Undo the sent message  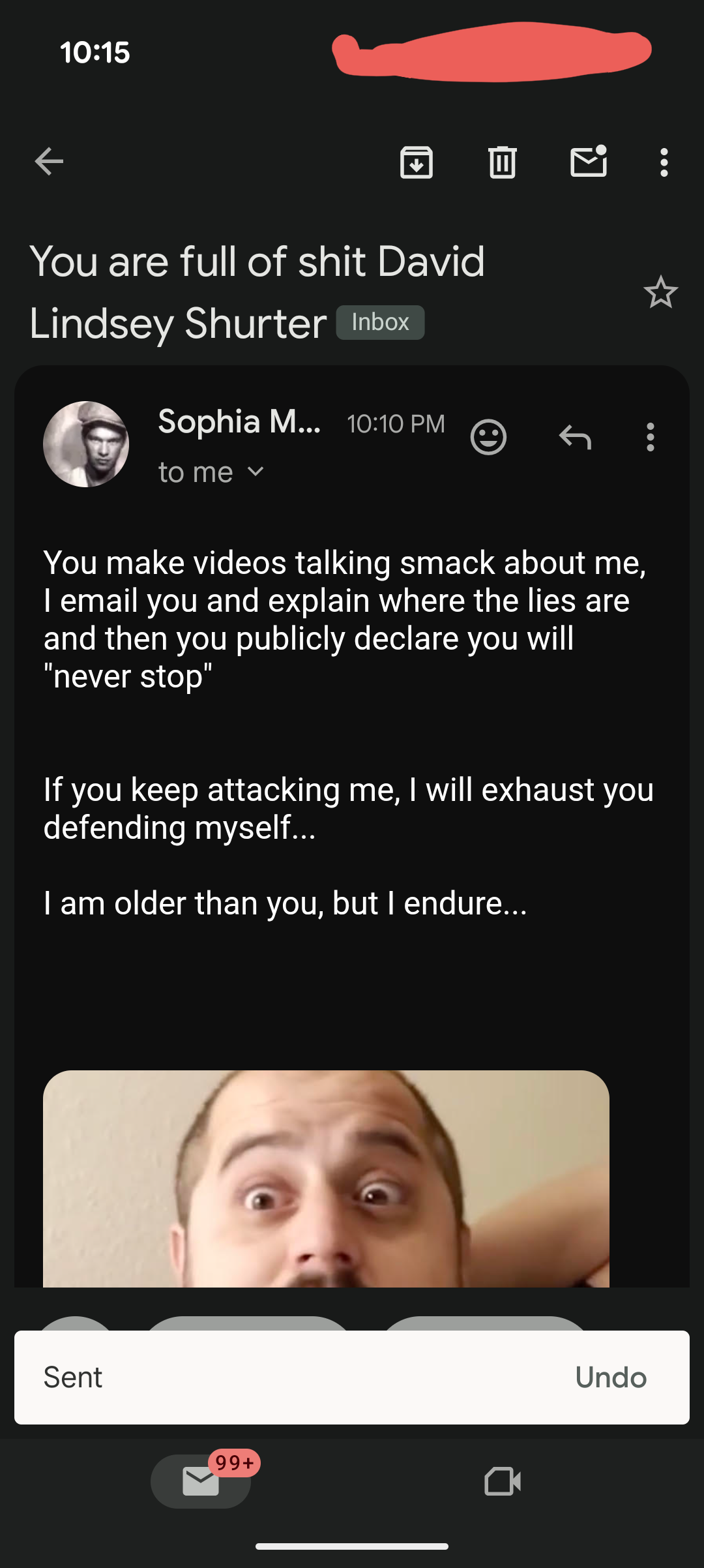tap(610, 1377)
